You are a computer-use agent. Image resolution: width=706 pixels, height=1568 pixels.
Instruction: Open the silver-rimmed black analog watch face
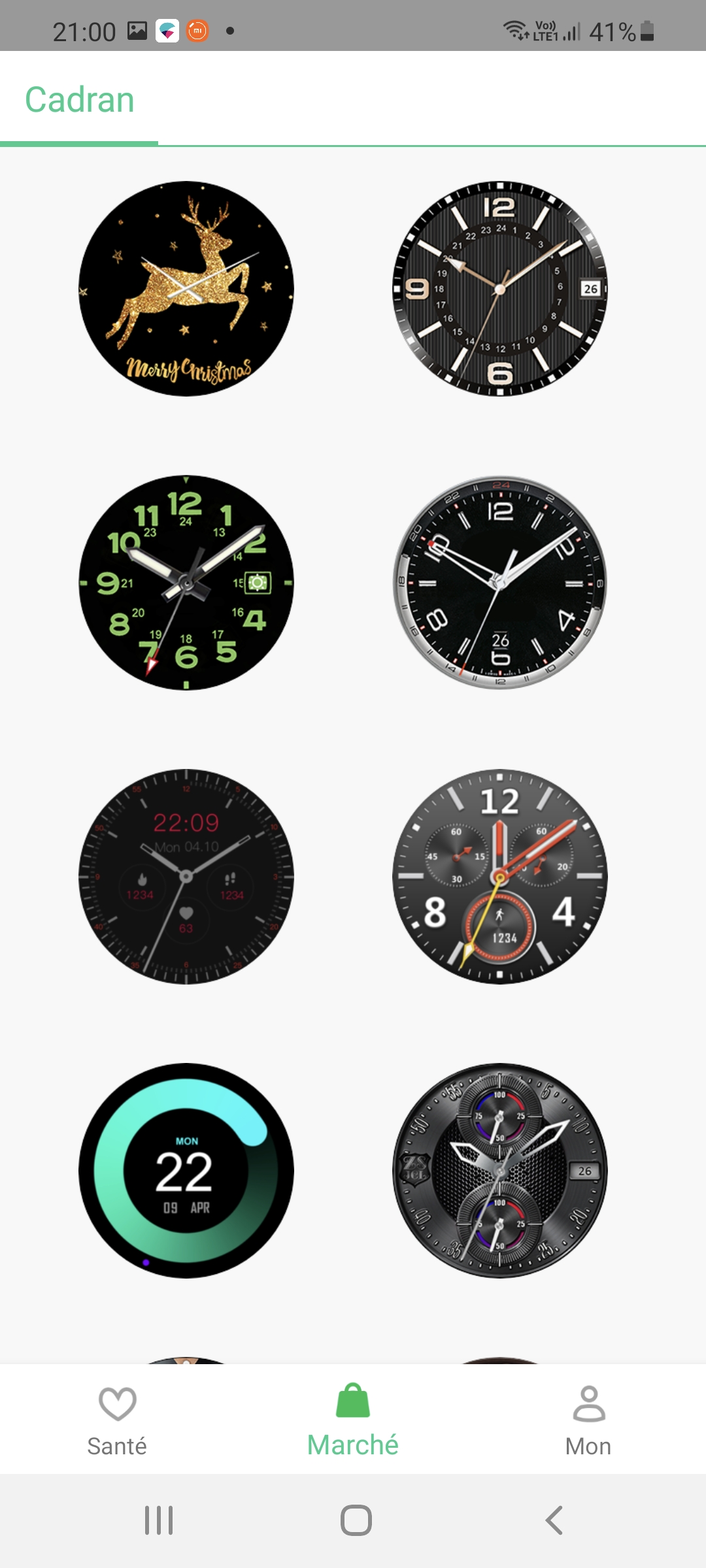tap(500, 583)
